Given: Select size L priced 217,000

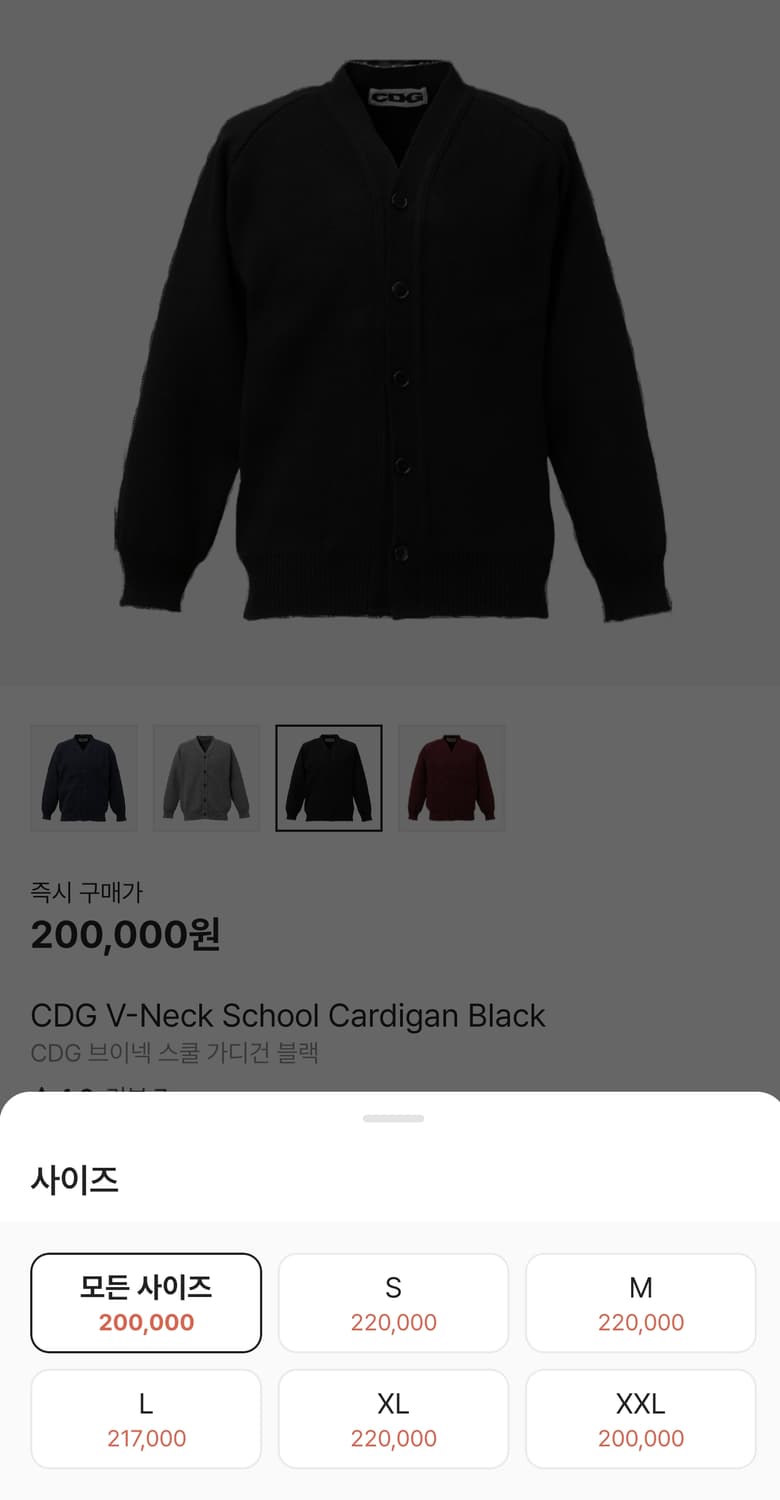Looking at the screenshot, I should [x=146, y=1419].
